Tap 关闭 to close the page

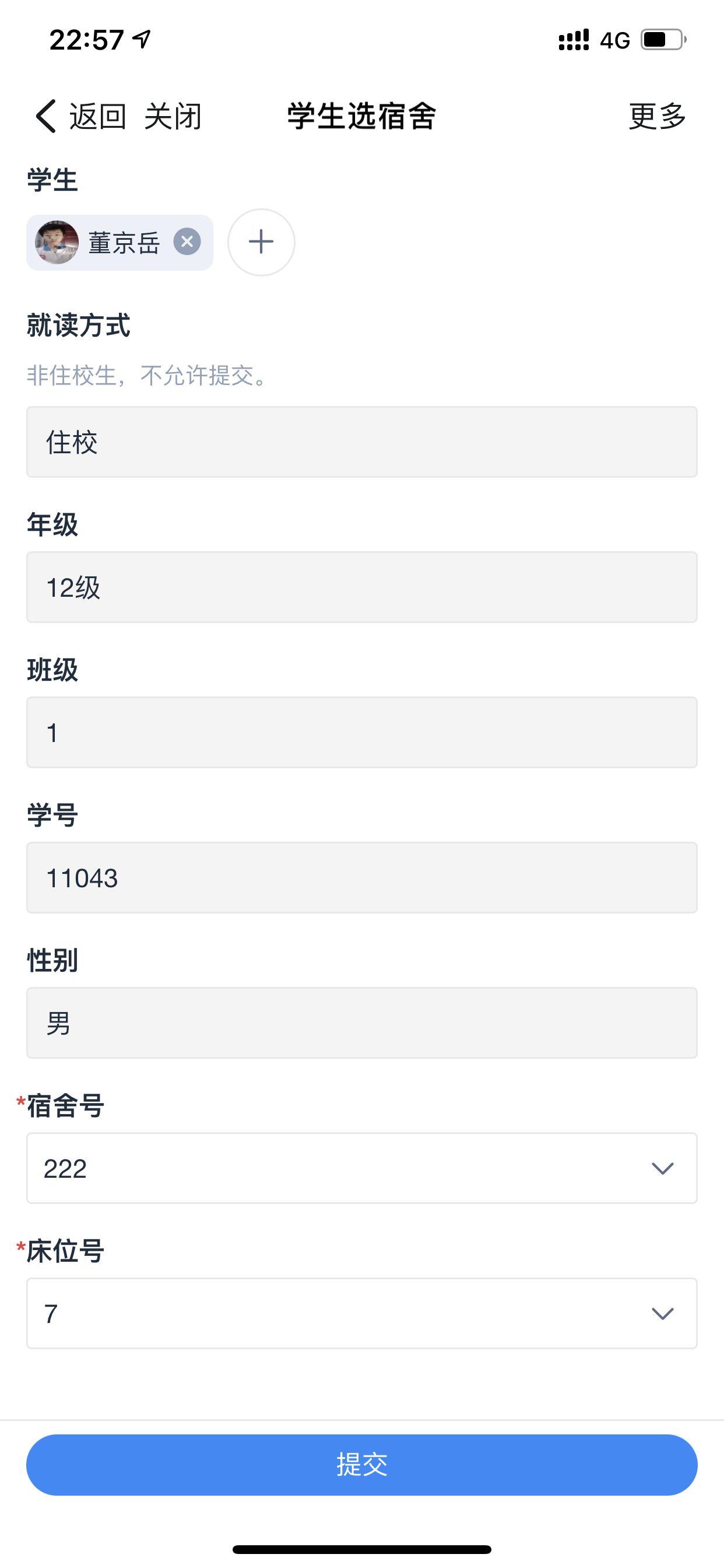coord(173,116)
